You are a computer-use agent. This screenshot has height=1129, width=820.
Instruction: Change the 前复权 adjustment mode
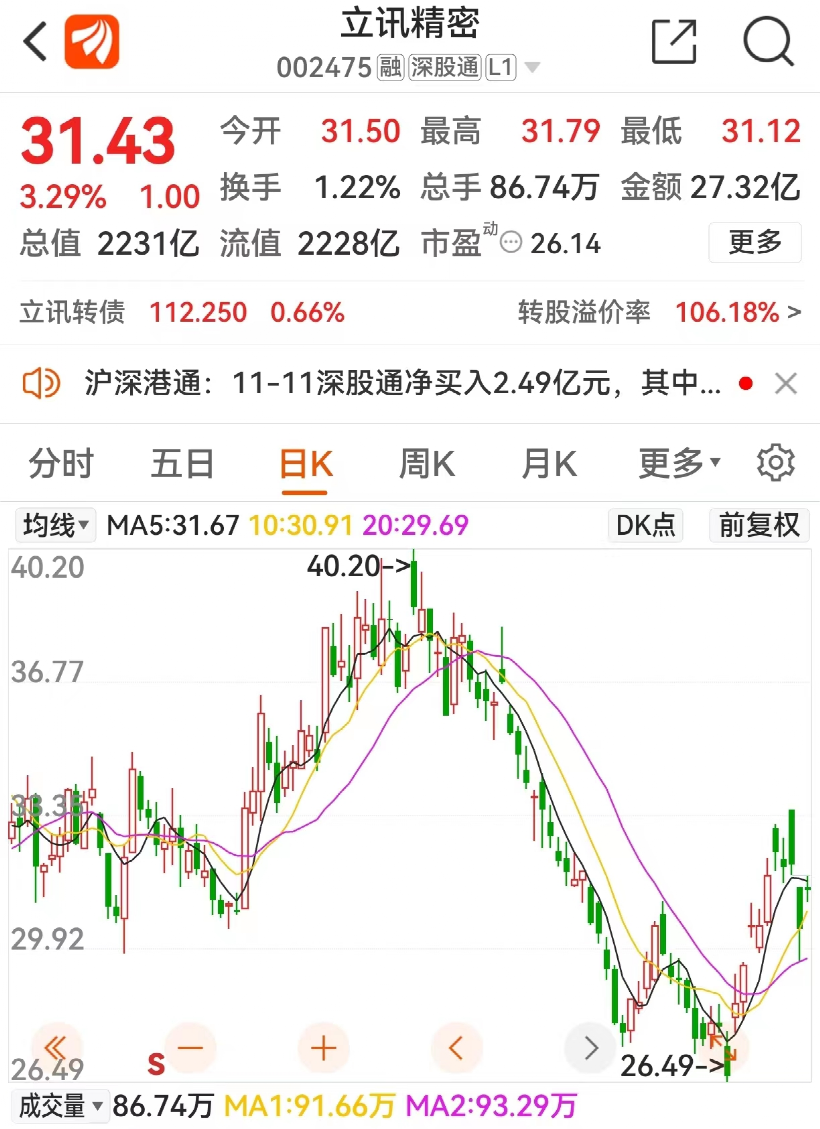point(759,525)
